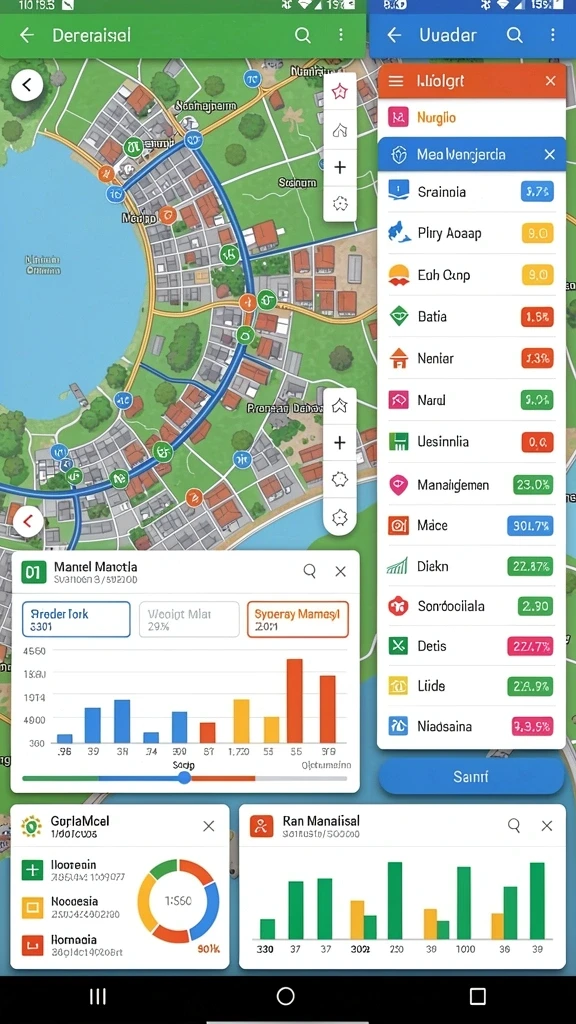Open the Manaiigemen list row
Image resolution: width=576 pixels, height=1024 pixels.
click(x=472, y=485)
